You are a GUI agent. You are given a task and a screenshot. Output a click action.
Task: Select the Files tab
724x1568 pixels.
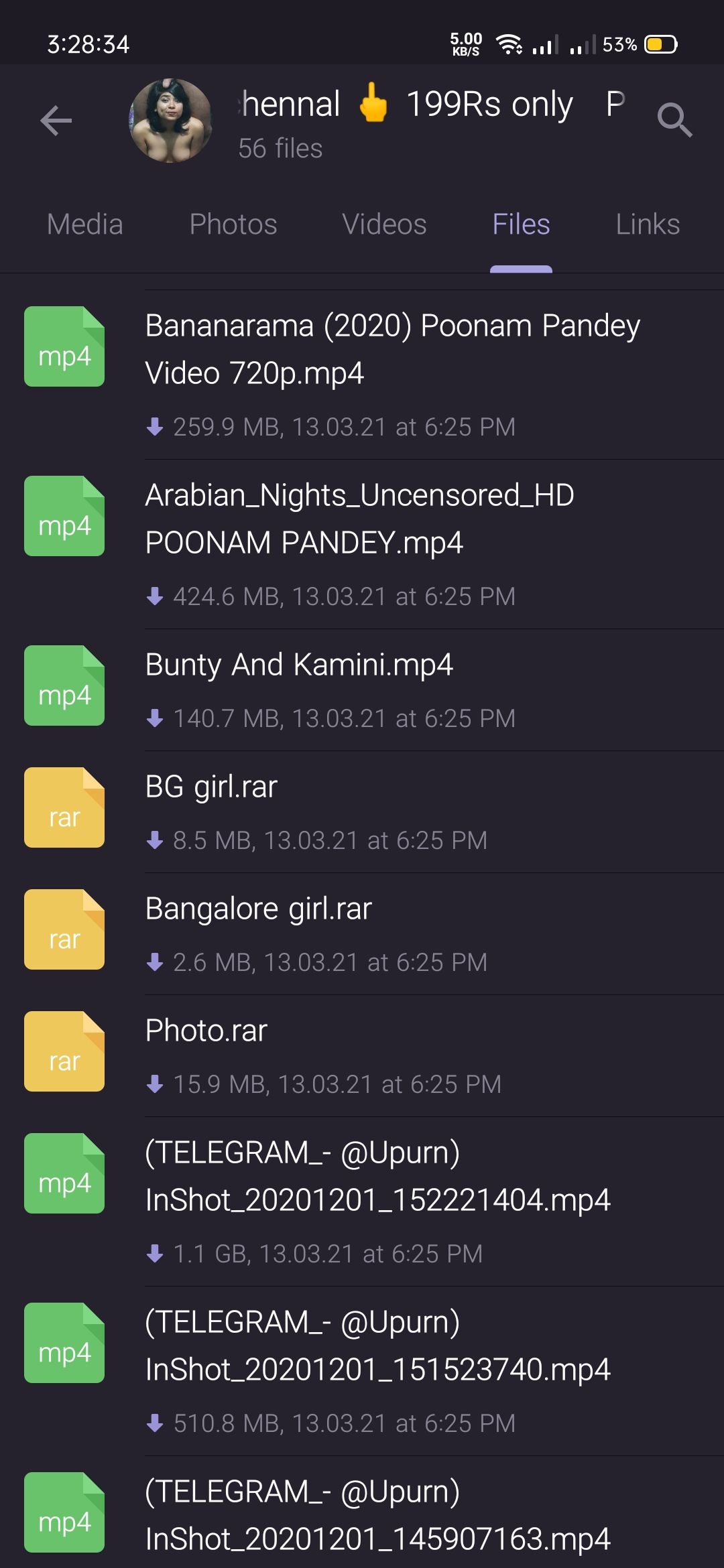coord(521,224)
